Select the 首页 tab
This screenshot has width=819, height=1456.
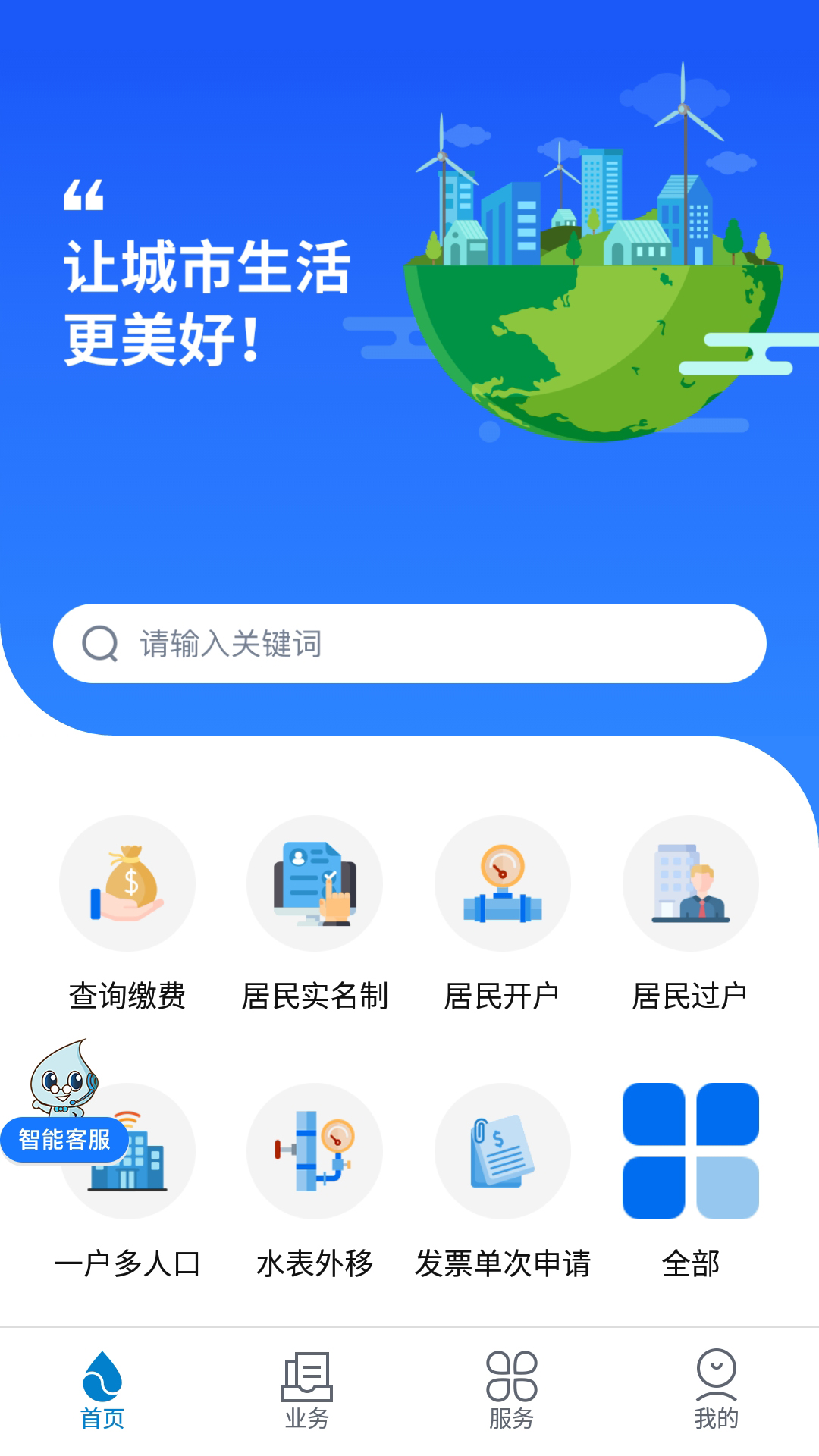tap(102, 1389)
